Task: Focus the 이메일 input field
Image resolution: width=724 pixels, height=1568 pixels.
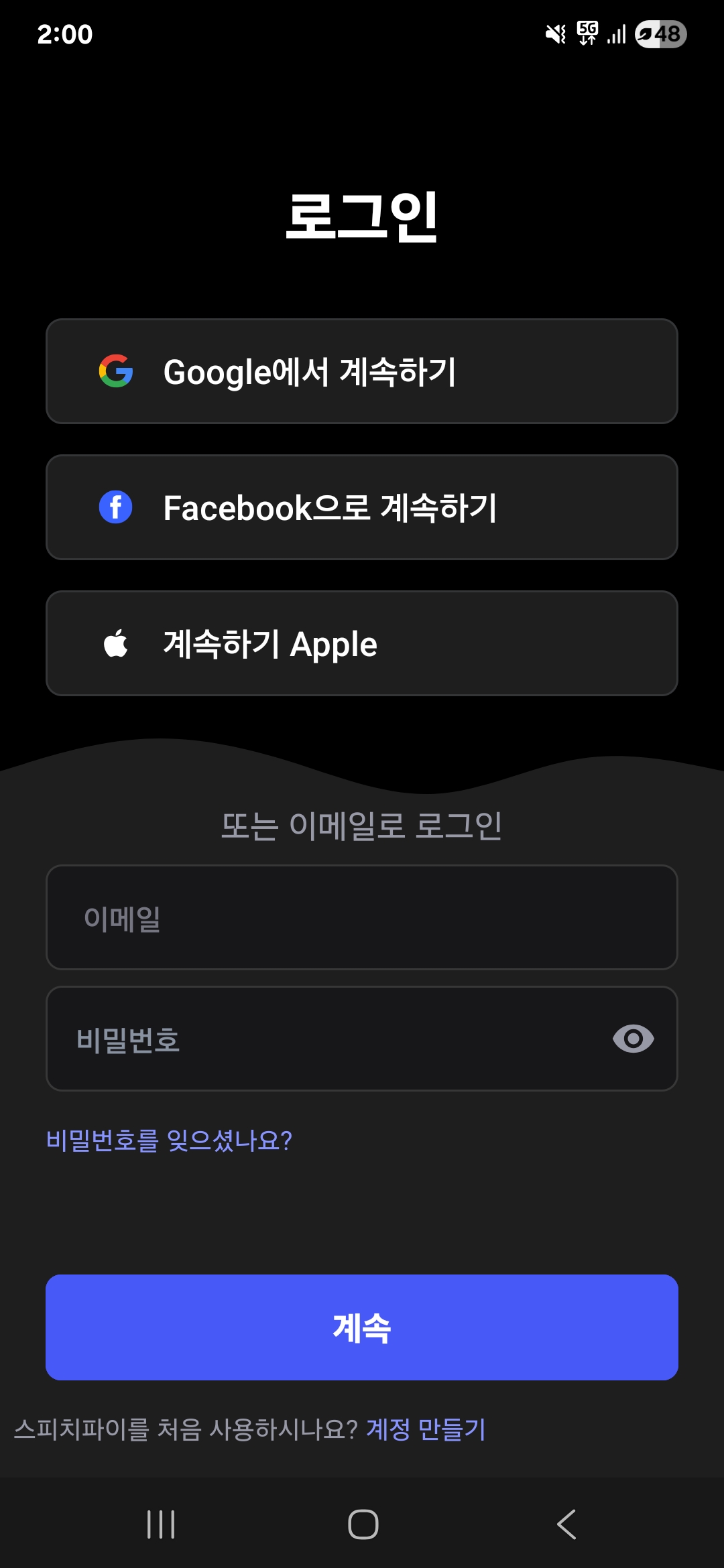Action: [362, 917]
